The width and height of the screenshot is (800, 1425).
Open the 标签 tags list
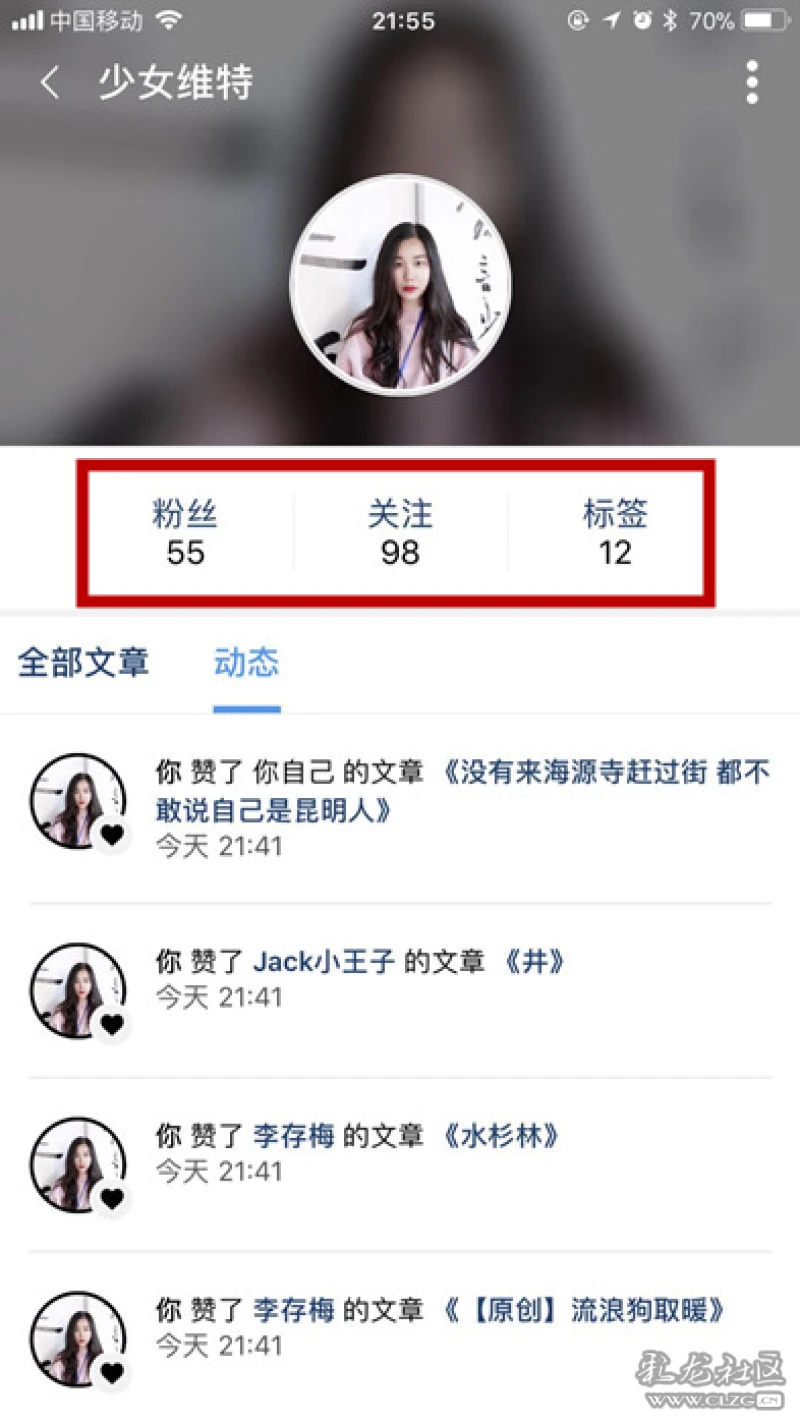615,533
